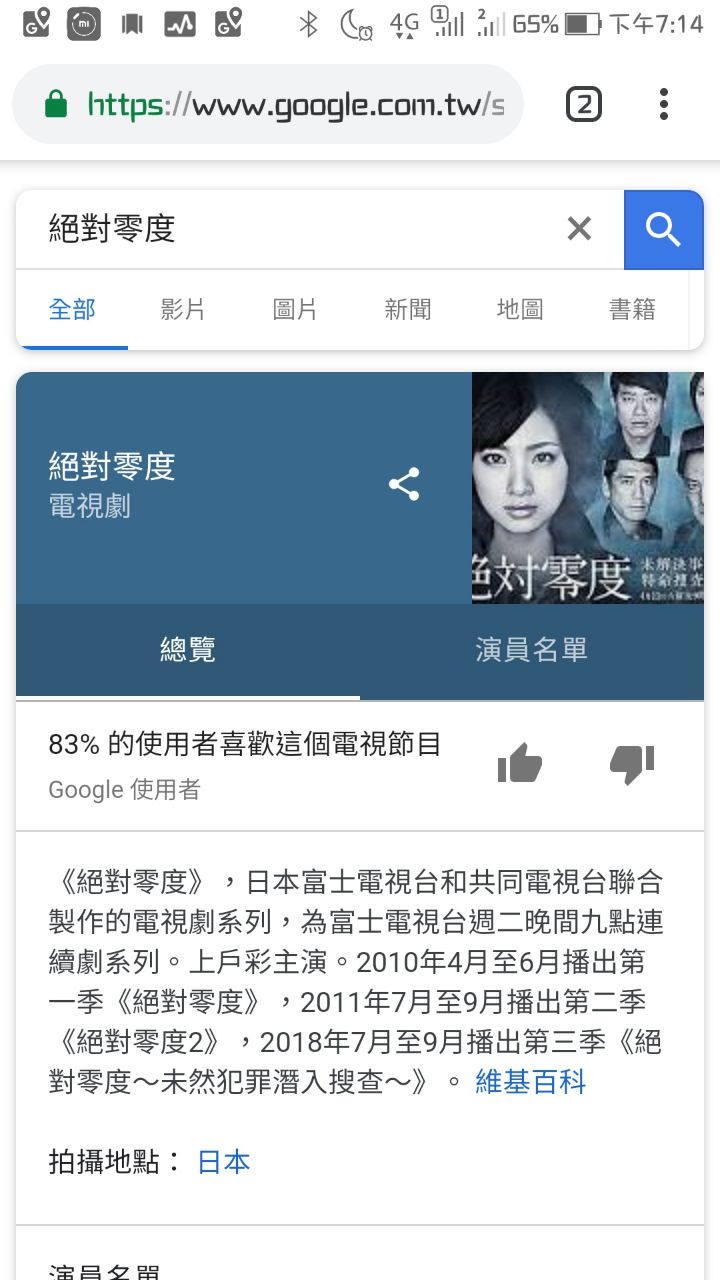
Task: Like this TV show with thumbs up
Action: click(x=520, y=765)
